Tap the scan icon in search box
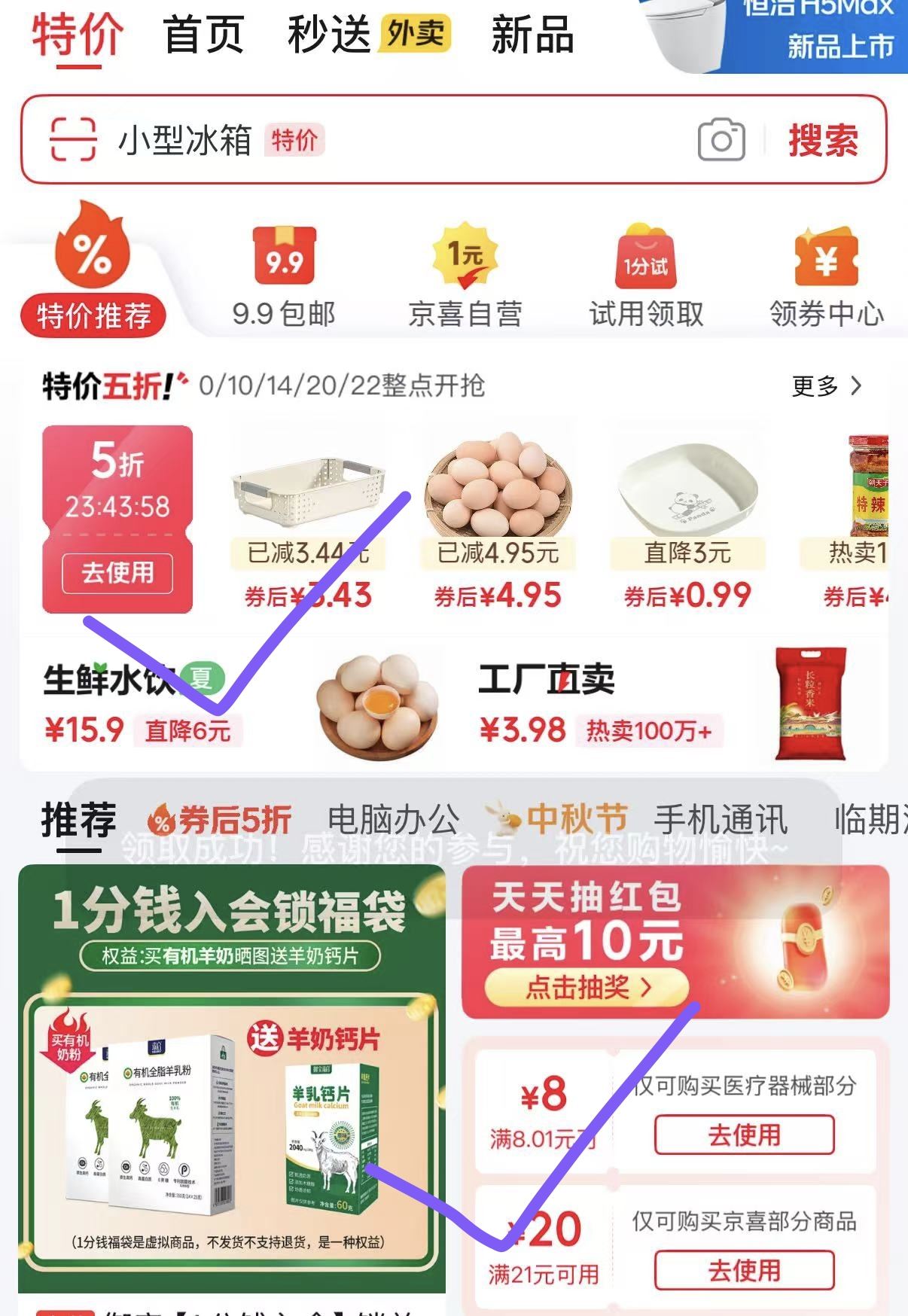 73,139
